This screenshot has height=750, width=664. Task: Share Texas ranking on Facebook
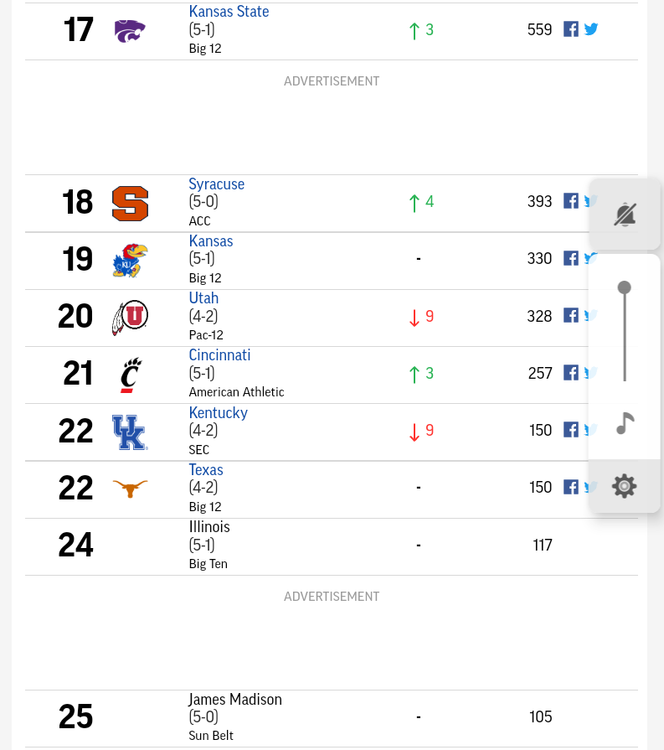click(570, 487)
